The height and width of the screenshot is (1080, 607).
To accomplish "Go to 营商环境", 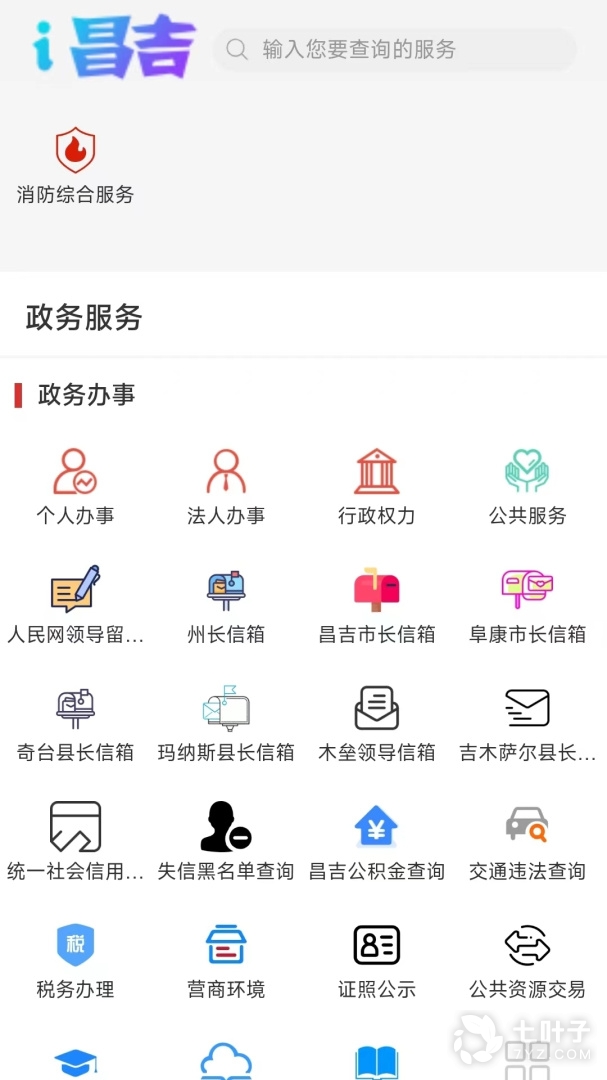I will coord(226,961).
